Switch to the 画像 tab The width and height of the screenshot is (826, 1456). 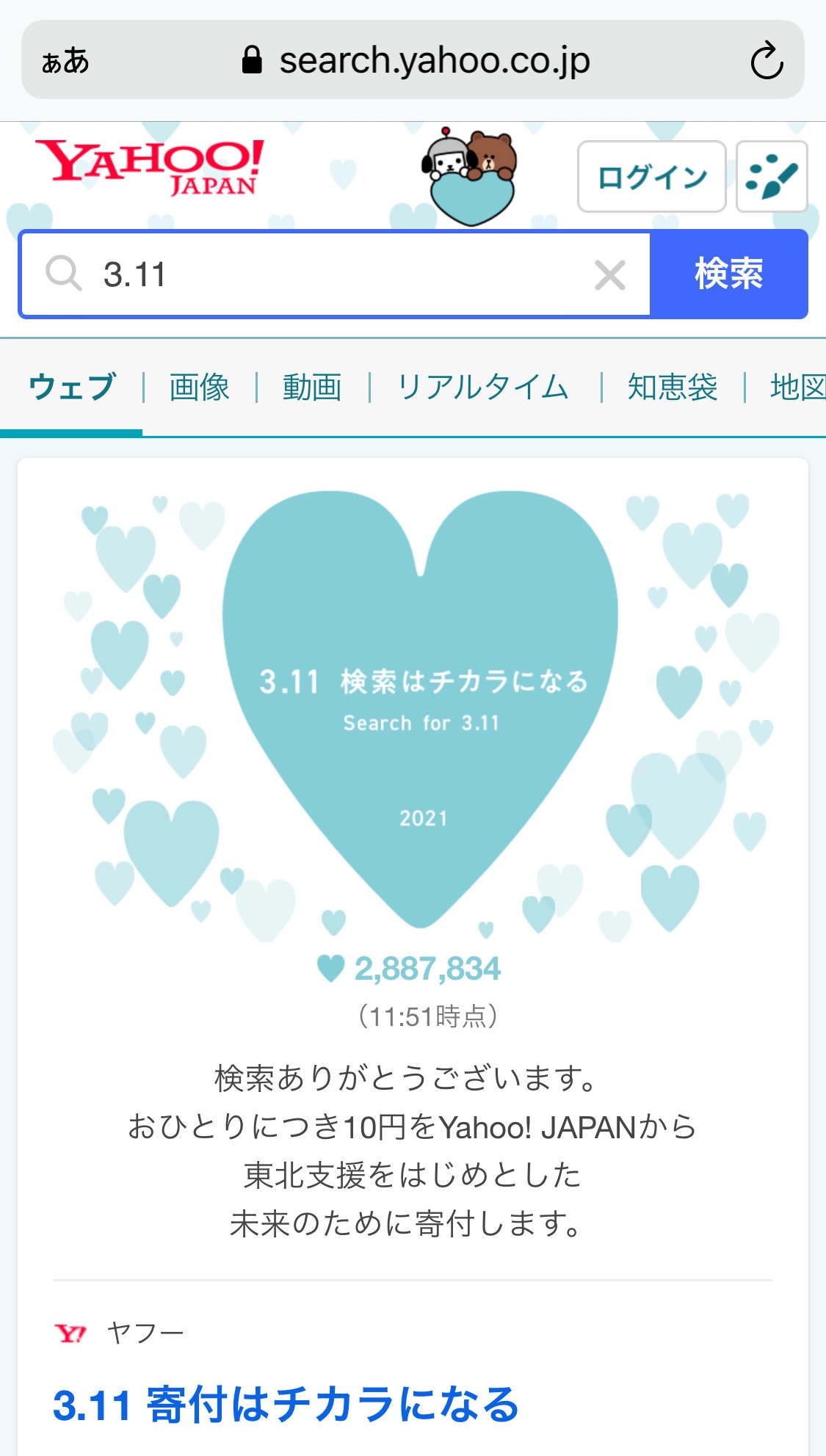tap(200, 387)
